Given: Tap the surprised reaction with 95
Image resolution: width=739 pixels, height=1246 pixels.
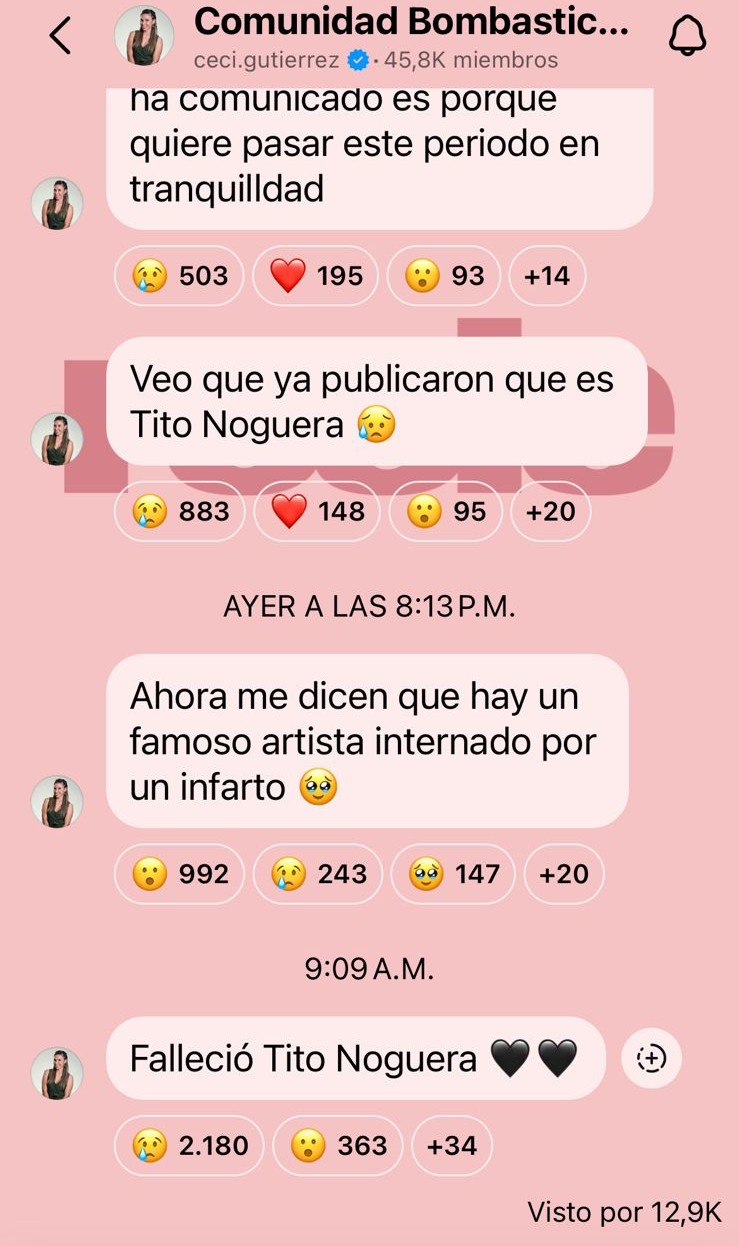Looking at the screenshot, I should tap(446, 512).
